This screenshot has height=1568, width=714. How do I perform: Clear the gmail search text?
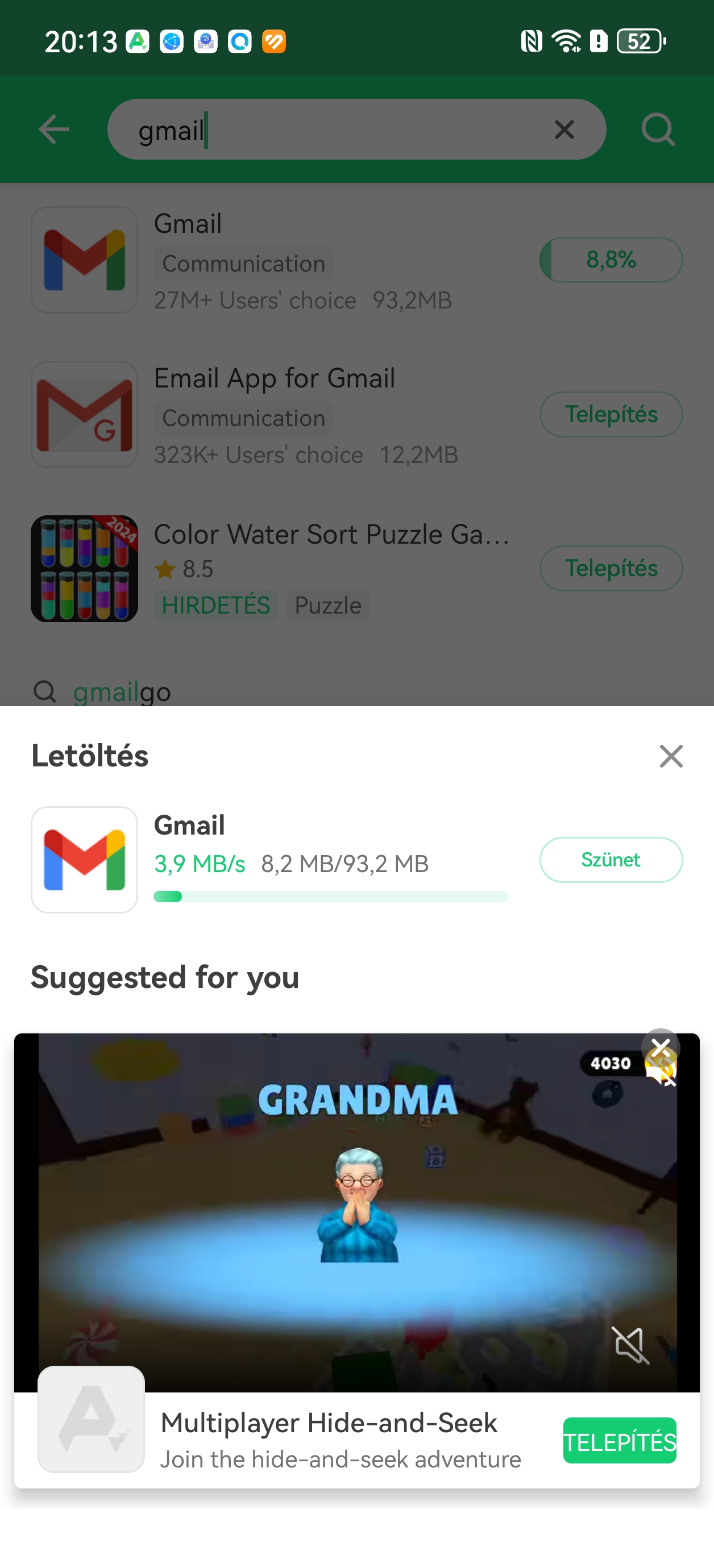click(564, 130)
